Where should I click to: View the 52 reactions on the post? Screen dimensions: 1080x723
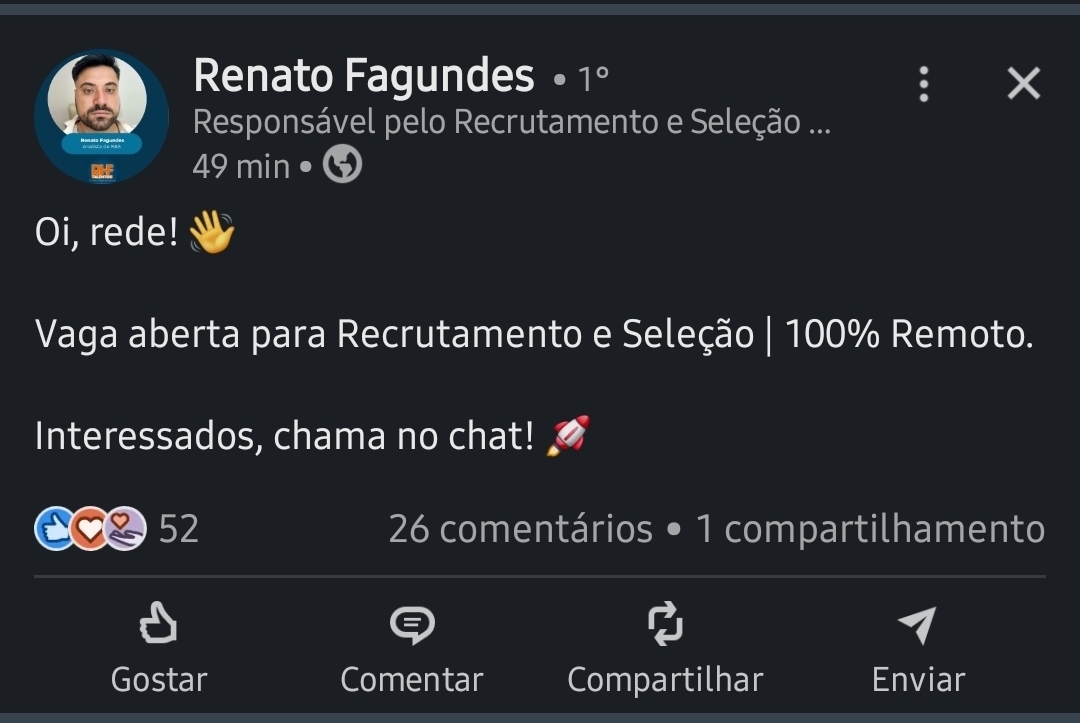click(x=118, y=528)
